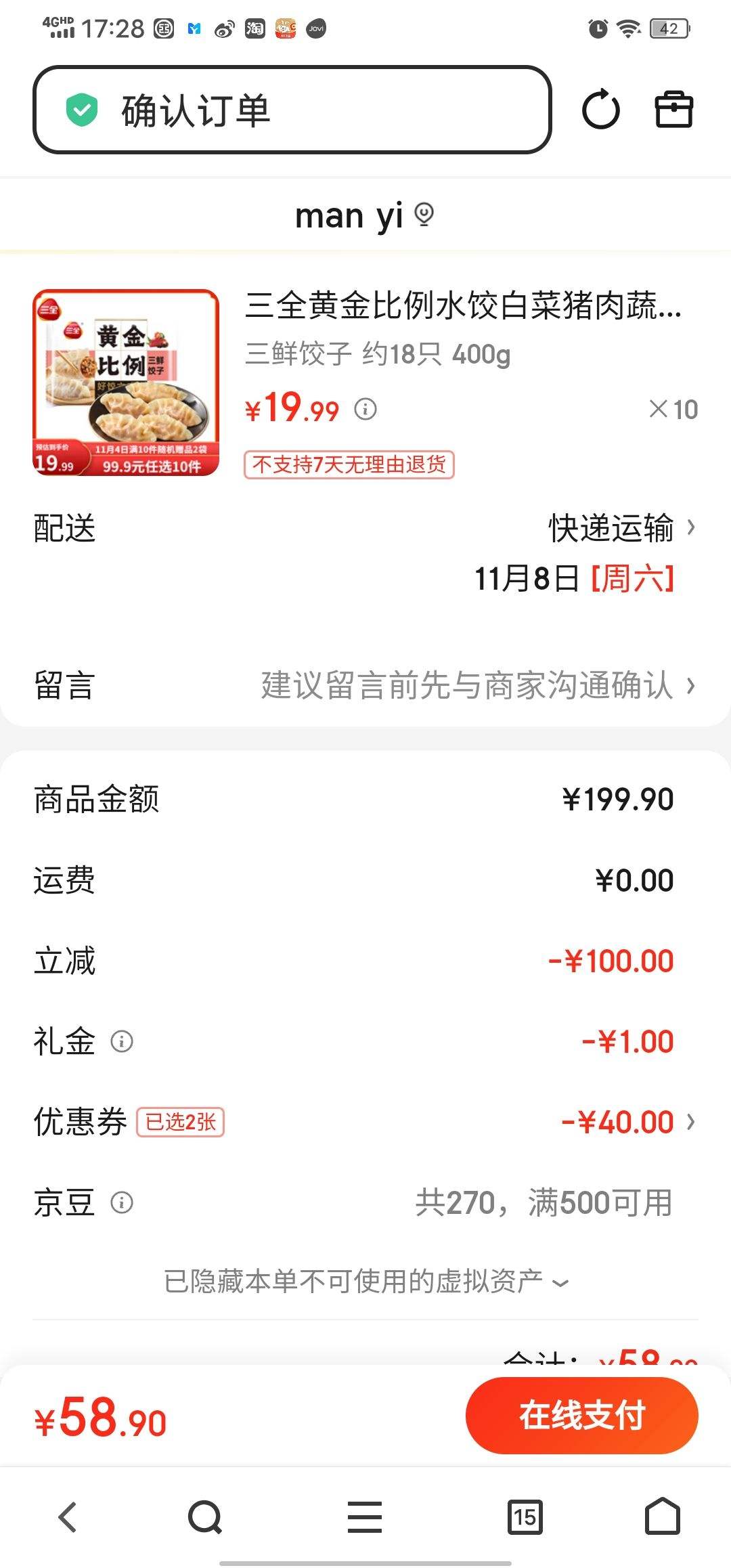Open the 三全 dumplings product thumbnail

(x=127, y=383)
